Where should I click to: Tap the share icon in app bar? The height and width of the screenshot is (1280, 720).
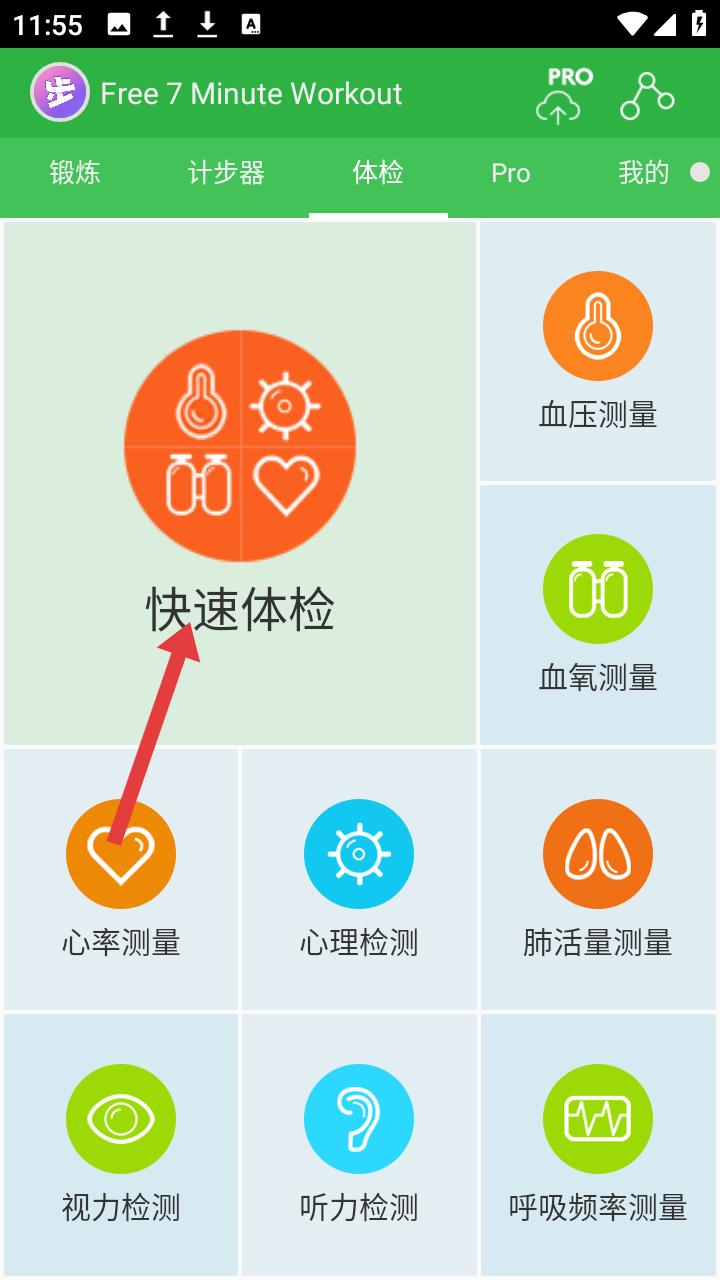click(x=647, y=95)
